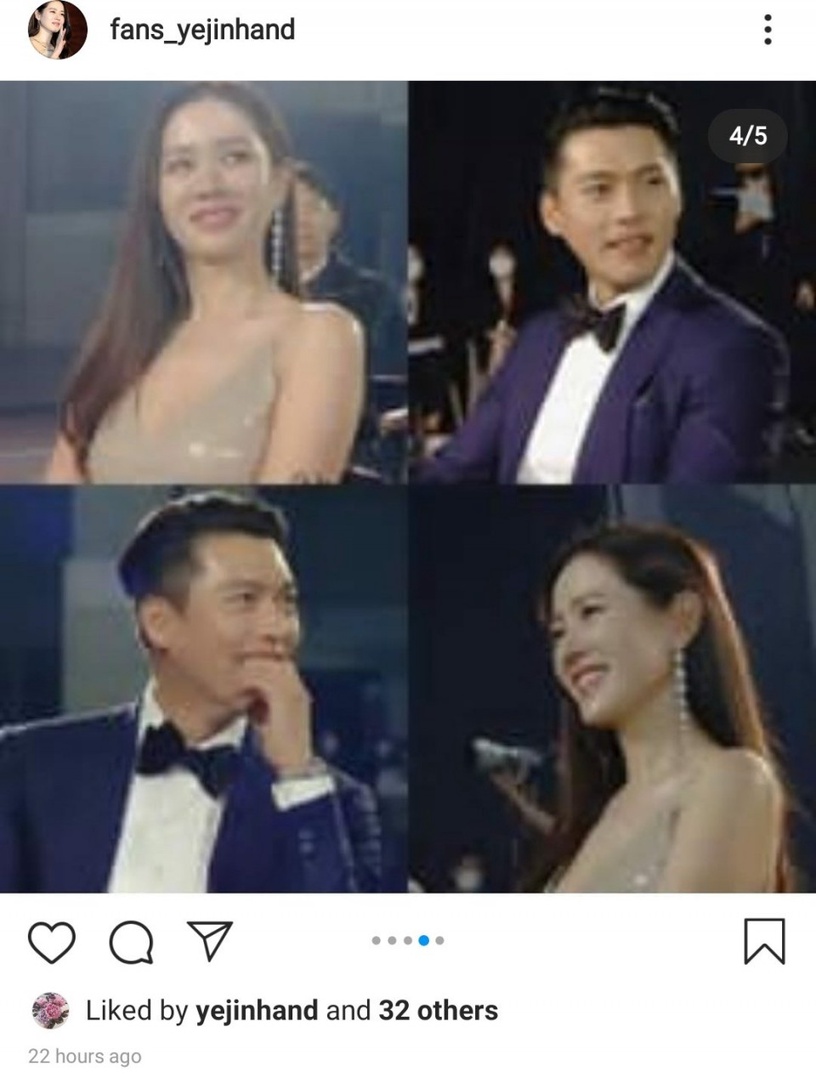The image size is (816, 1078).
Task: Tap the carousel photo collage
Action: click(408, 486)
